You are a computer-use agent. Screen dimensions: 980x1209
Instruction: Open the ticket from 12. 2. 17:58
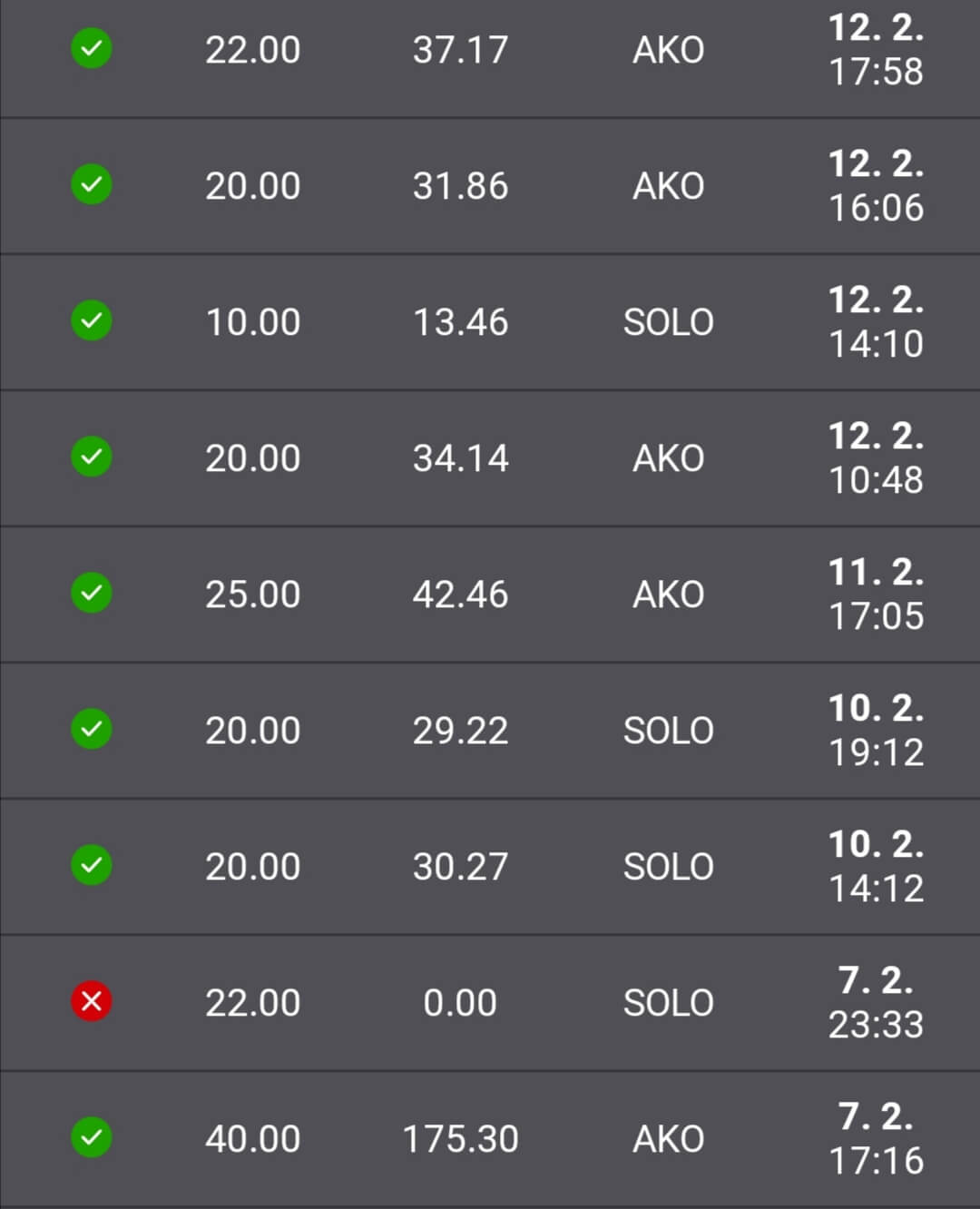click(490, 50)
